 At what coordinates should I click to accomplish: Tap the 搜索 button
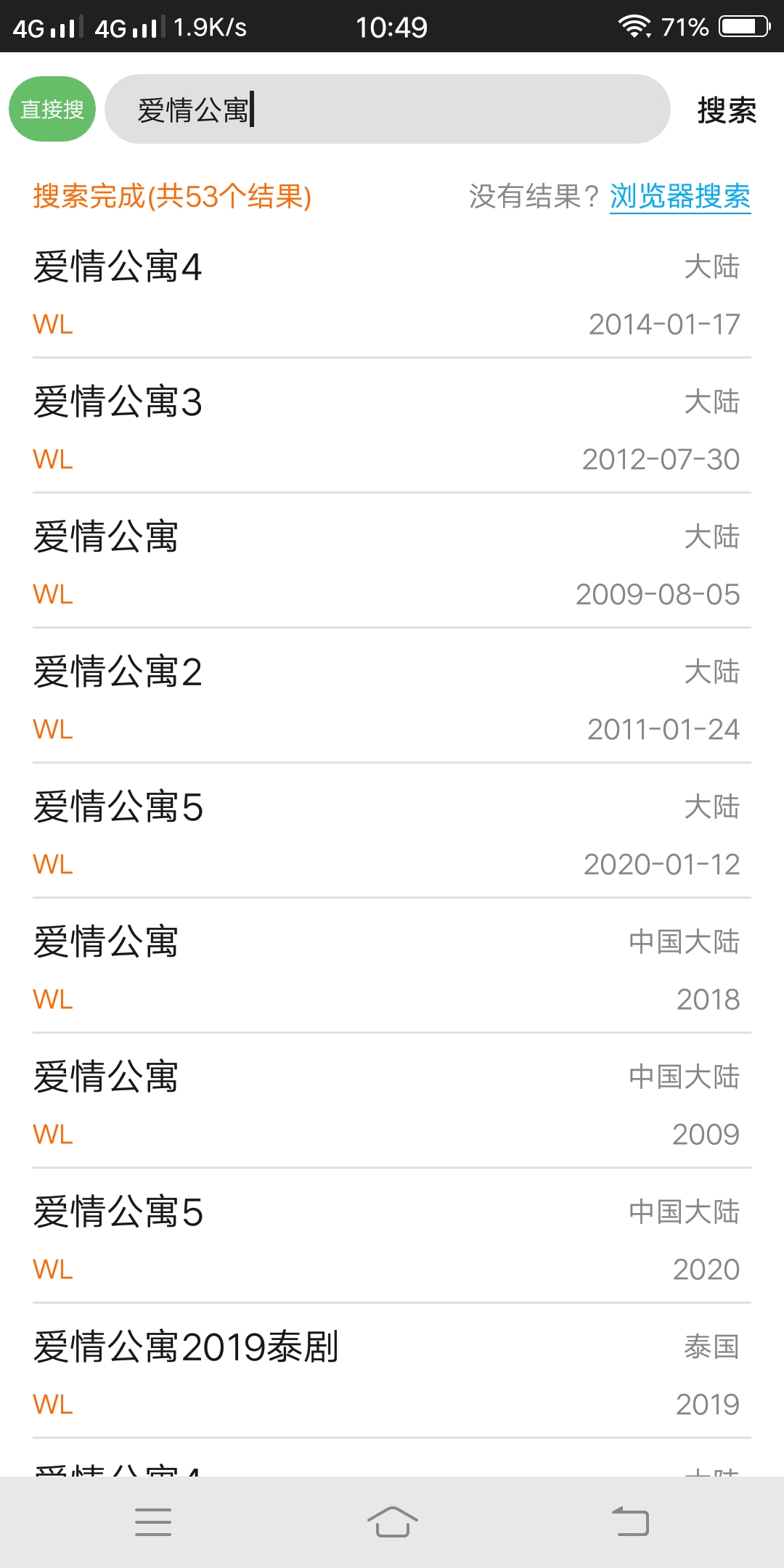pyautogui.click(x=727, y=110)
